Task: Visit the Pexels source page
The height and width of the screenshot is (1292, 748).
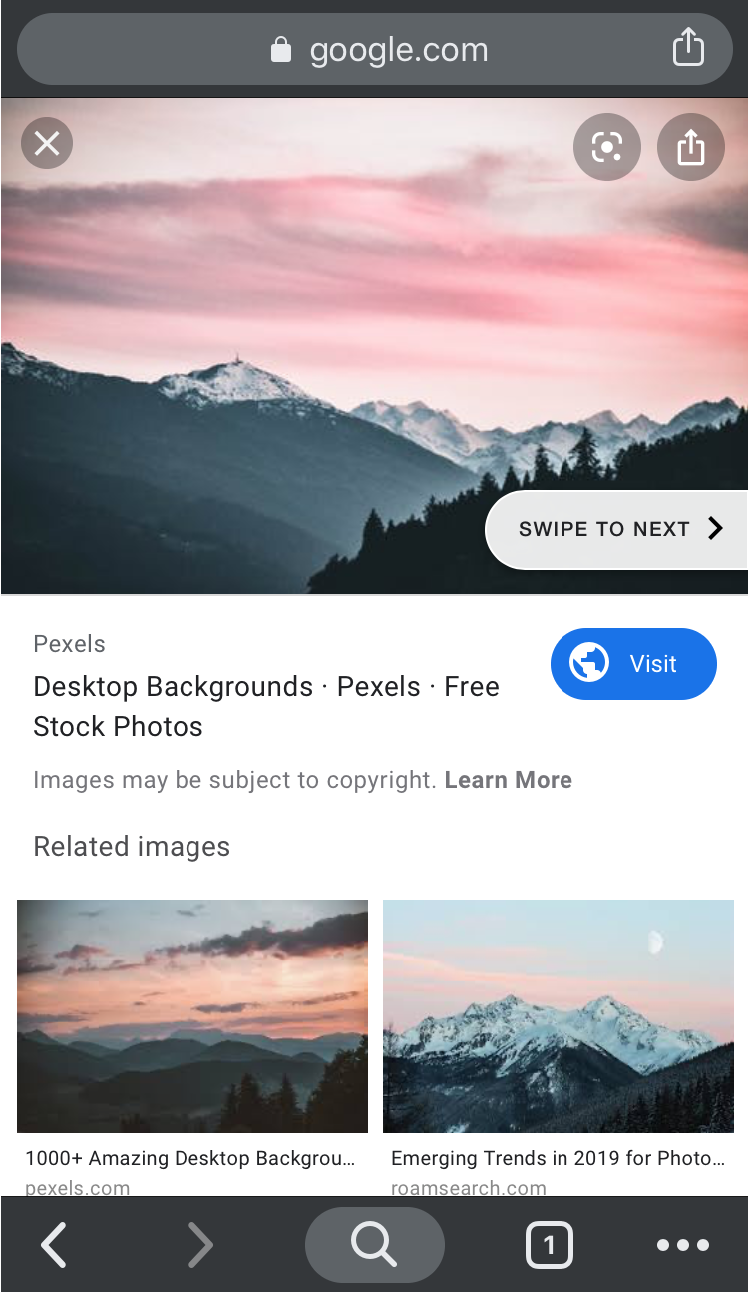Action: point(634,664)
